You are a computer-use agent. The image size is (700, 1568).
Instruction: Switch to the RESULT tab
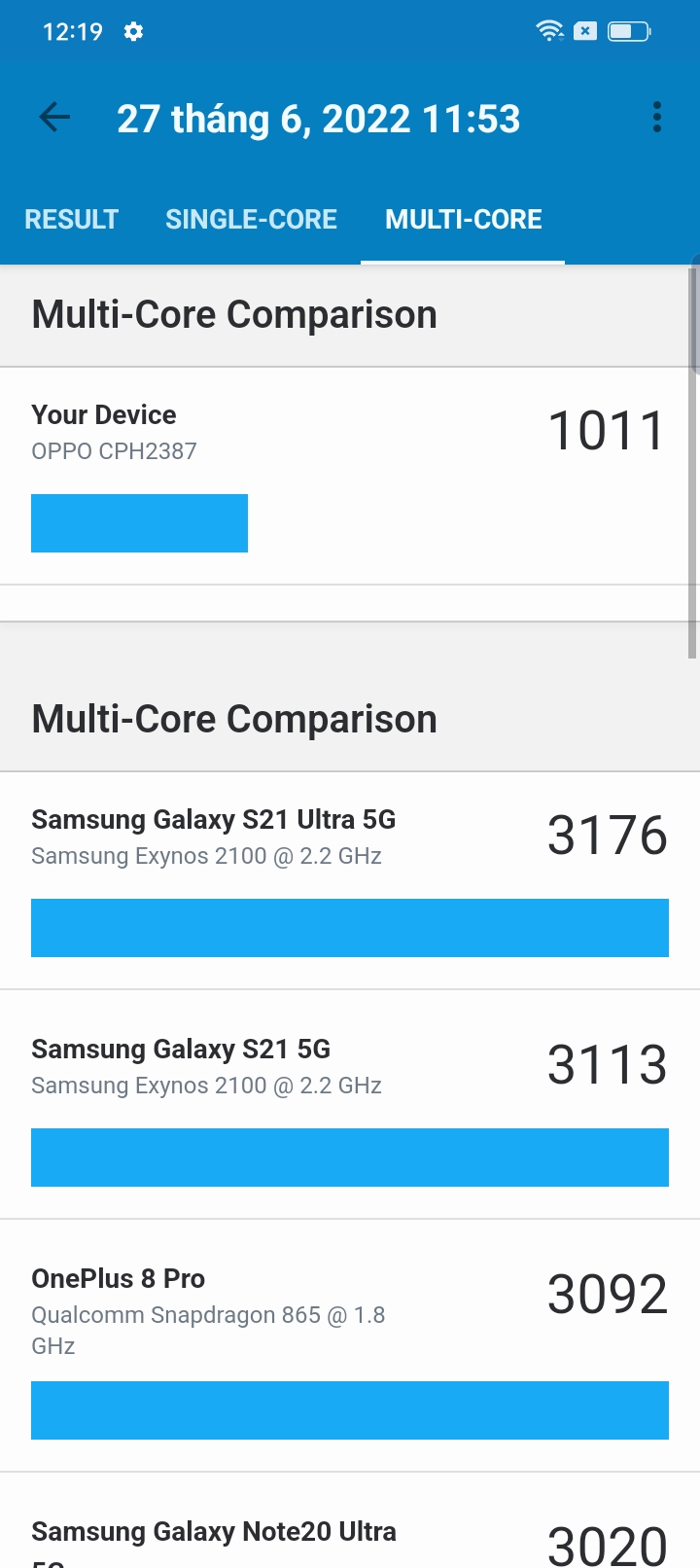(x=71, y=220)
